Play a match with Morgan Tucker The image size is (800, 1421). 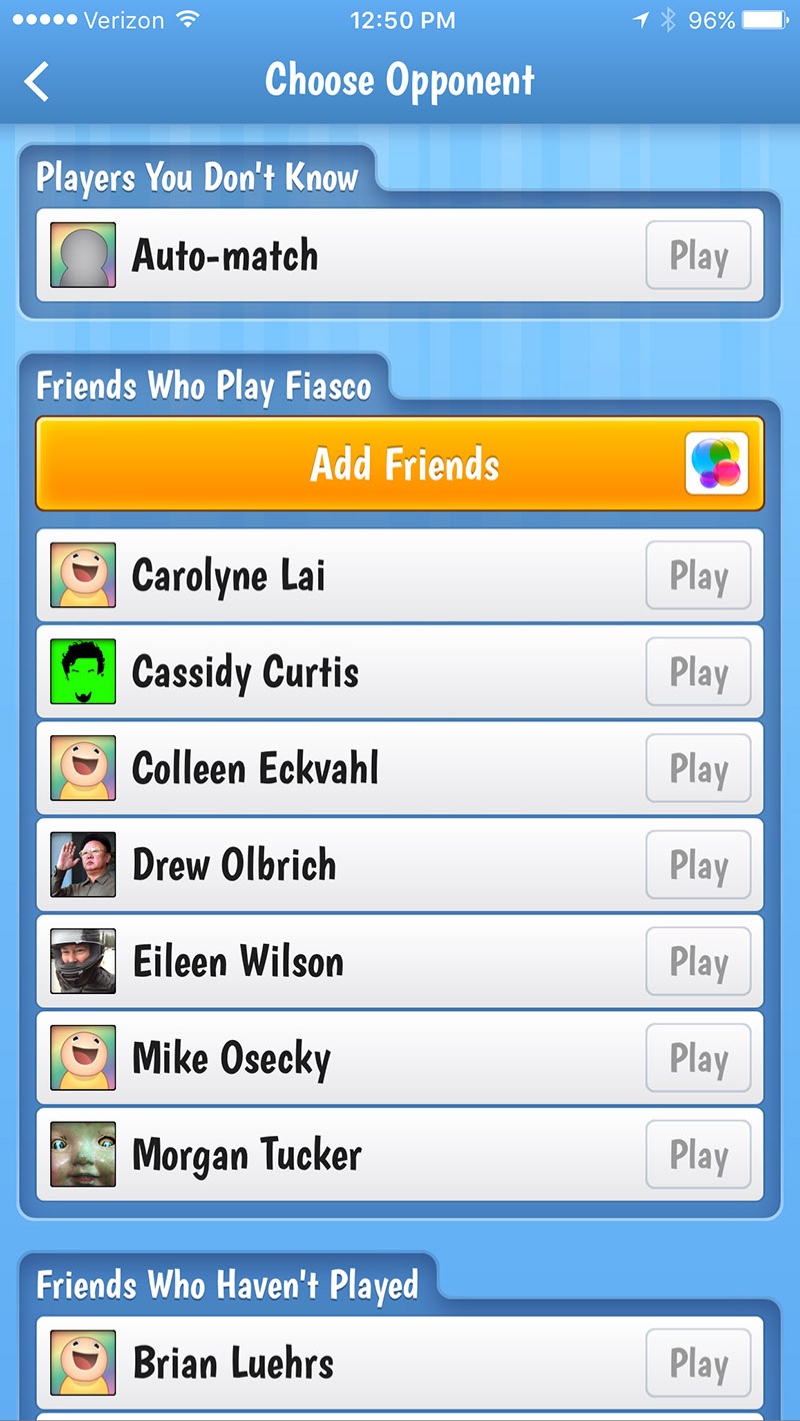pyautogui.click(x=698, y=1155)
